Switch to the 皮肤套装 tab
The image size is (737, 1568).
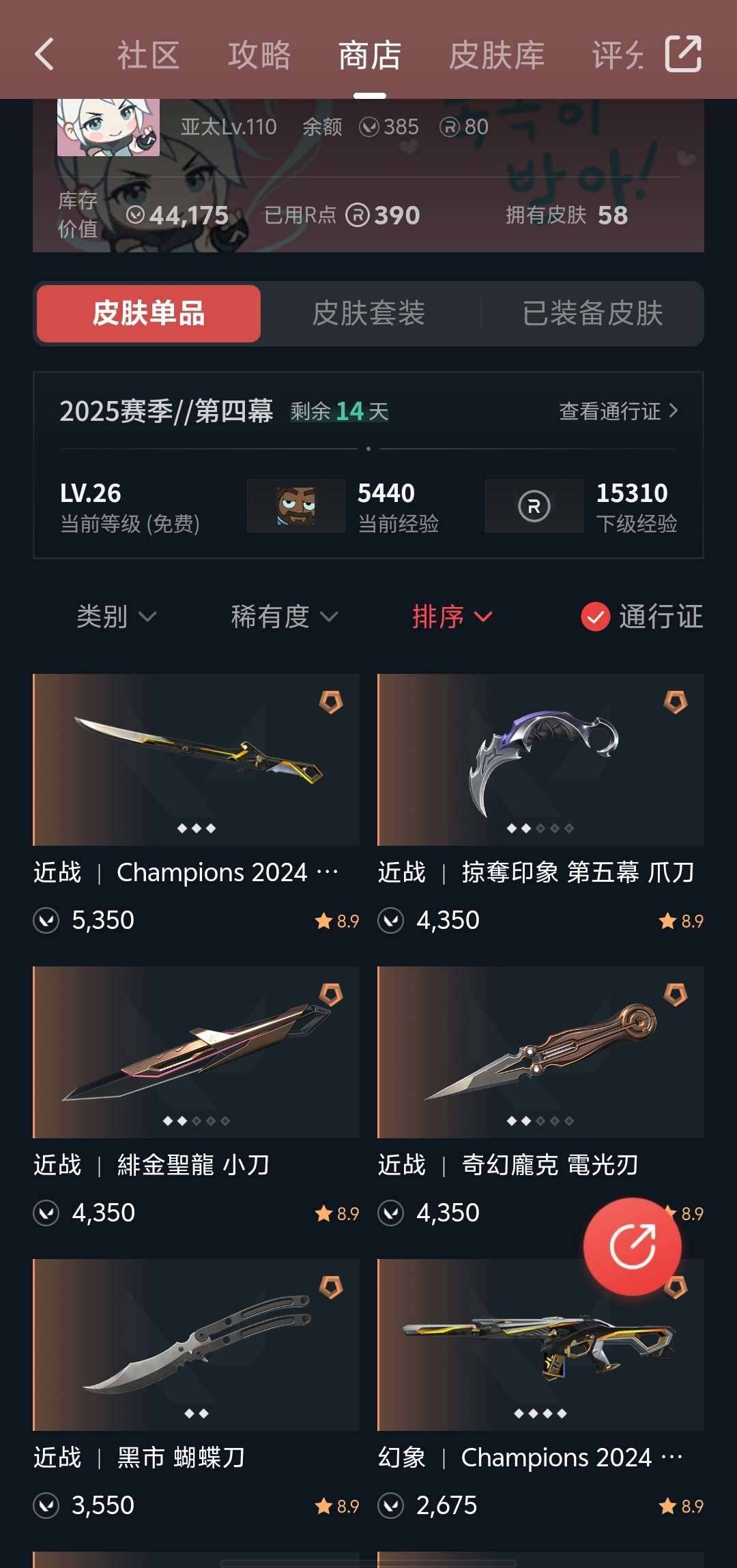[372, 314]
